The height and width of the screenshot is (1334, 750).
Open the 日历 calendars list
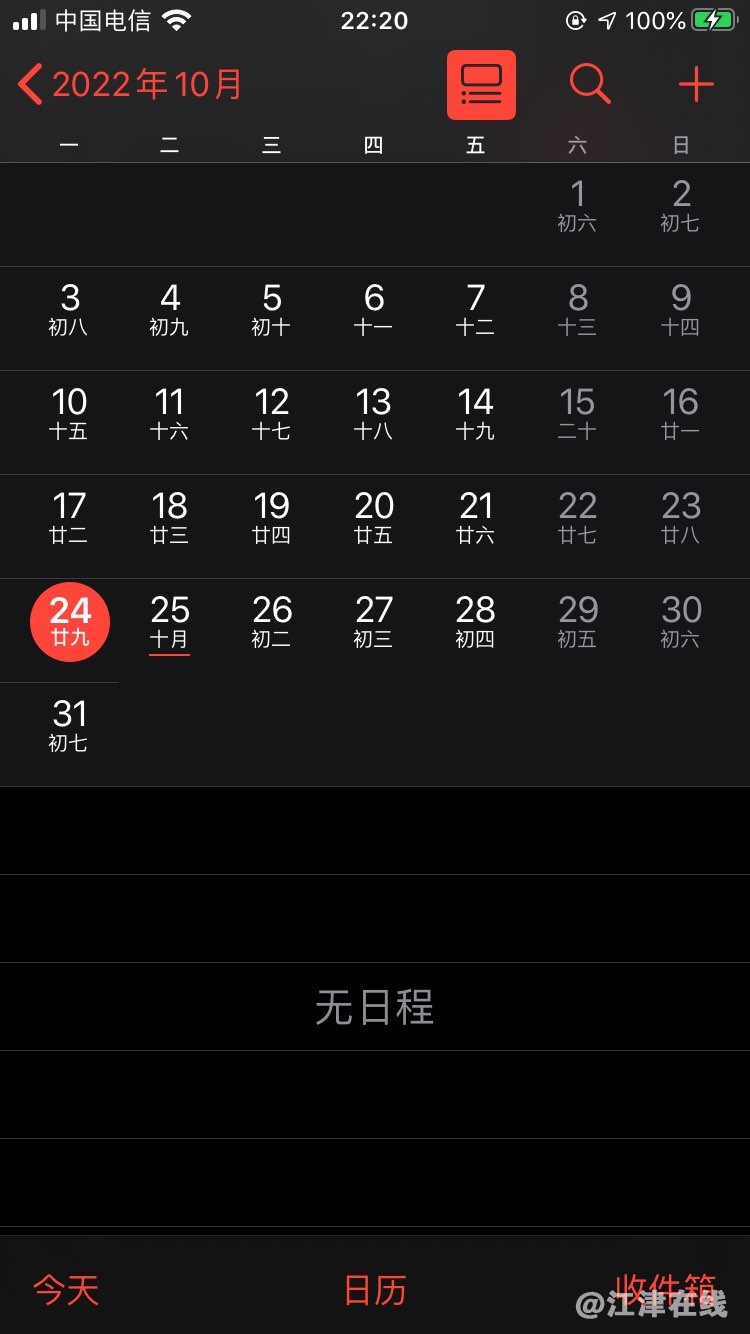tap(375, 1290)
